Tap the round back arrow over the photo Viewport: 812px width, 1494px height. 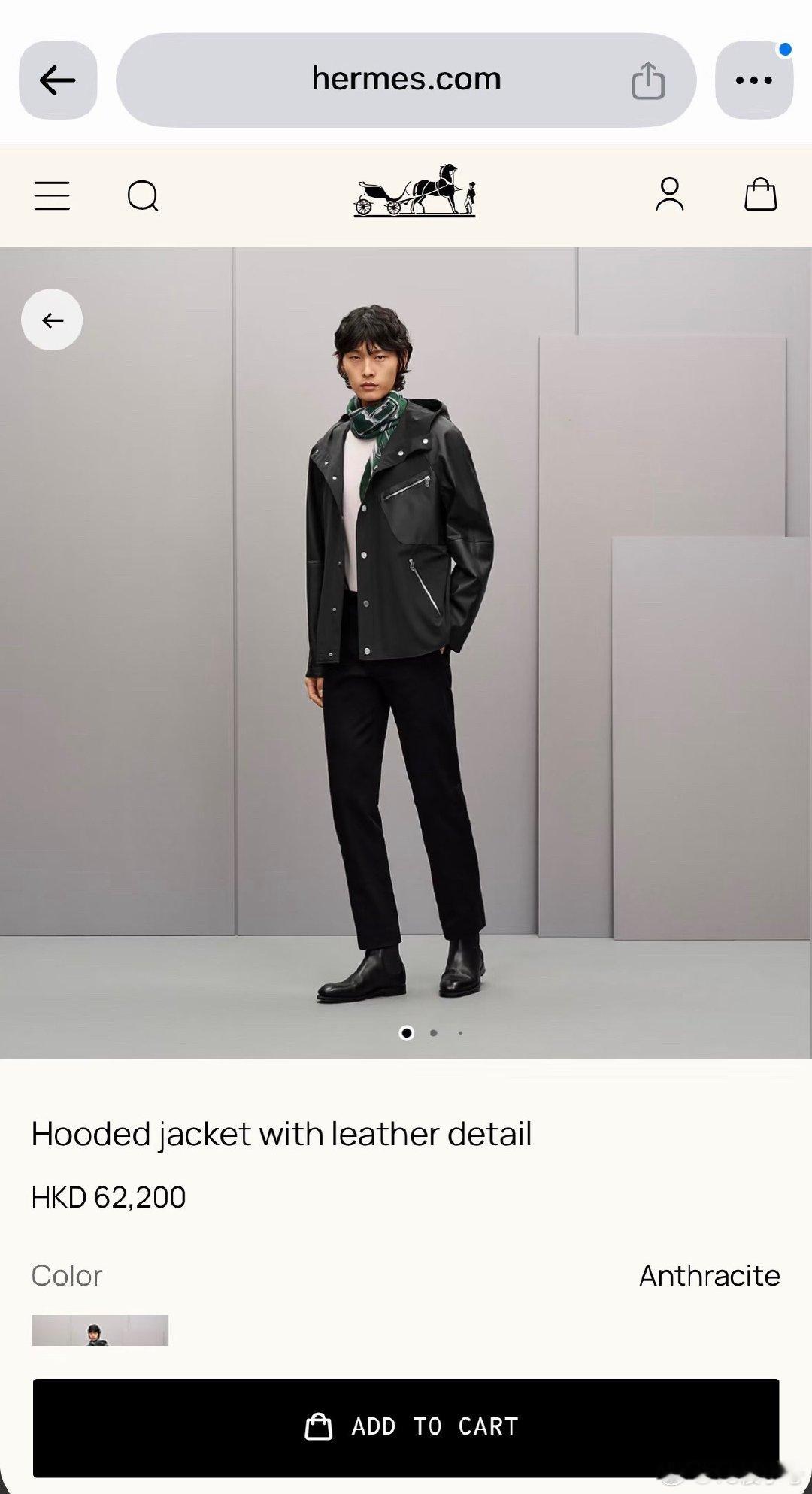(52, 320)
